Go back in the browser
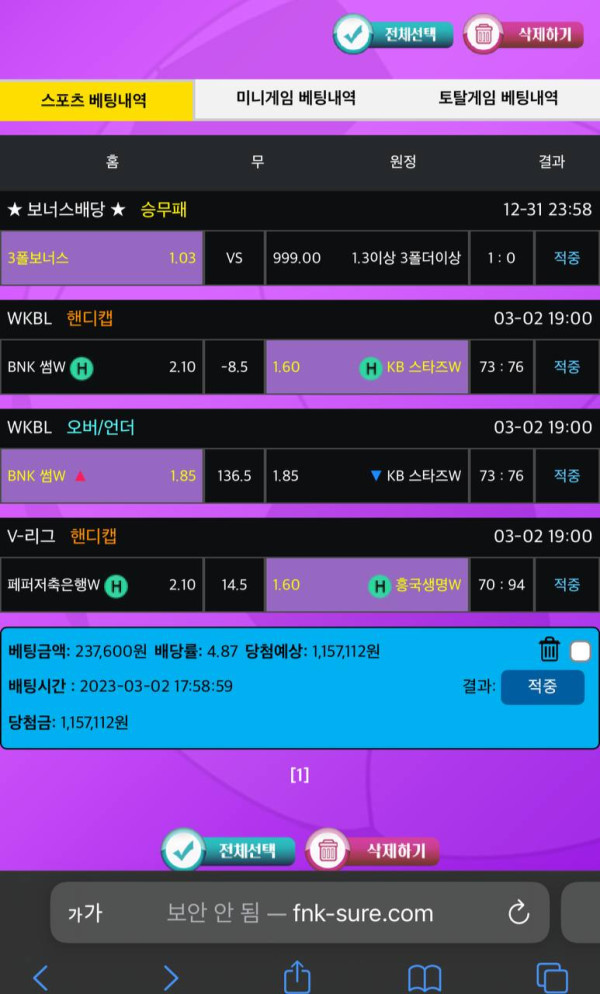The width and height of the screenshot is (600, 994). tap(40, 976)
